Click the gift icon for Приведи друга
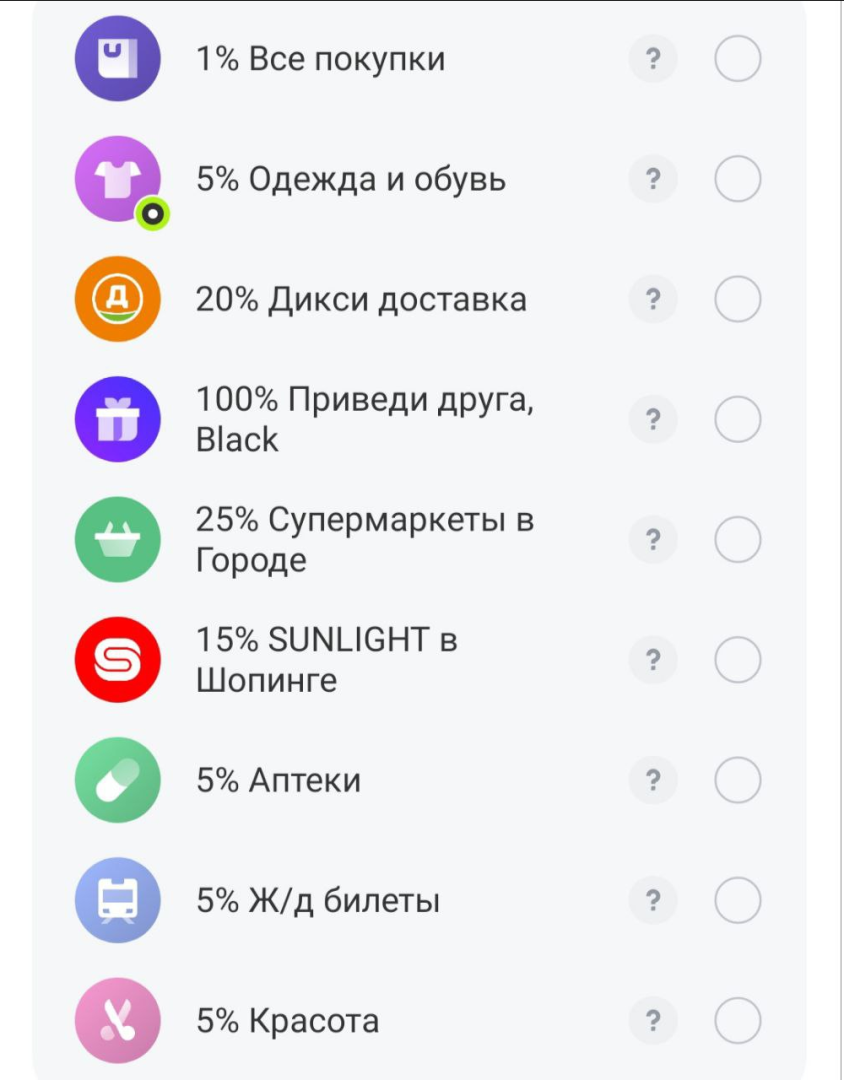 tap(117, 419)
